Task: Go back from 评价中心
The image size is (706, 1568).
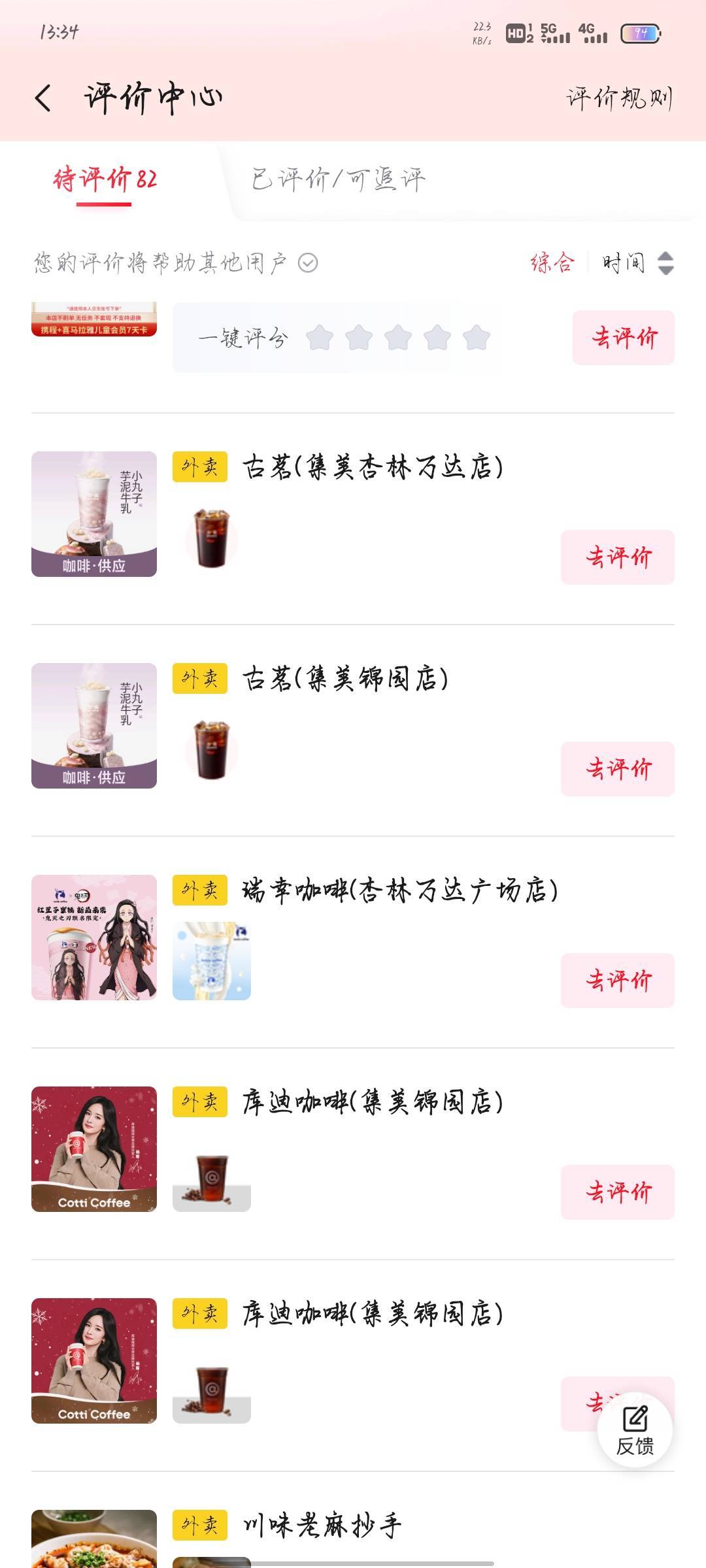Action: point(43,99)
